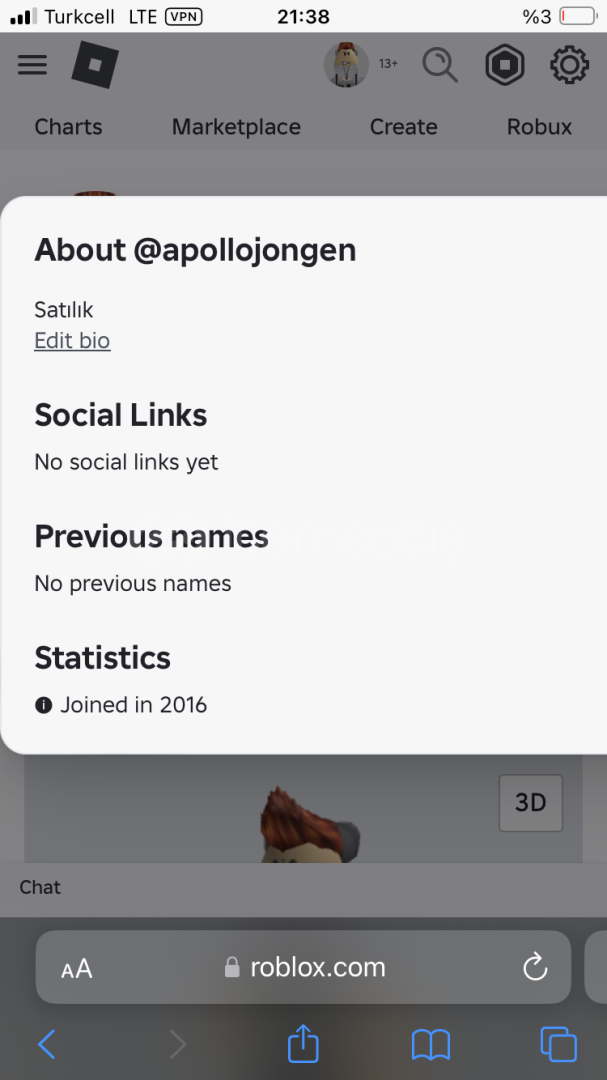This screenshot has width=607, height=1080.
Task: Go to the Roblox home logo
Action: point(95,66)
